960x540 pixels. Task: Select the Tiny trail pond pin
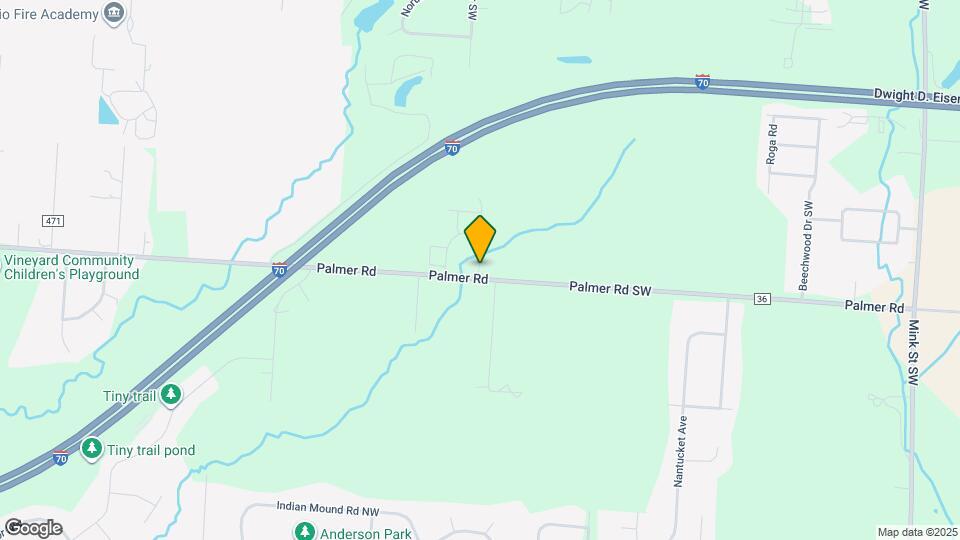(x=92, y=450)
